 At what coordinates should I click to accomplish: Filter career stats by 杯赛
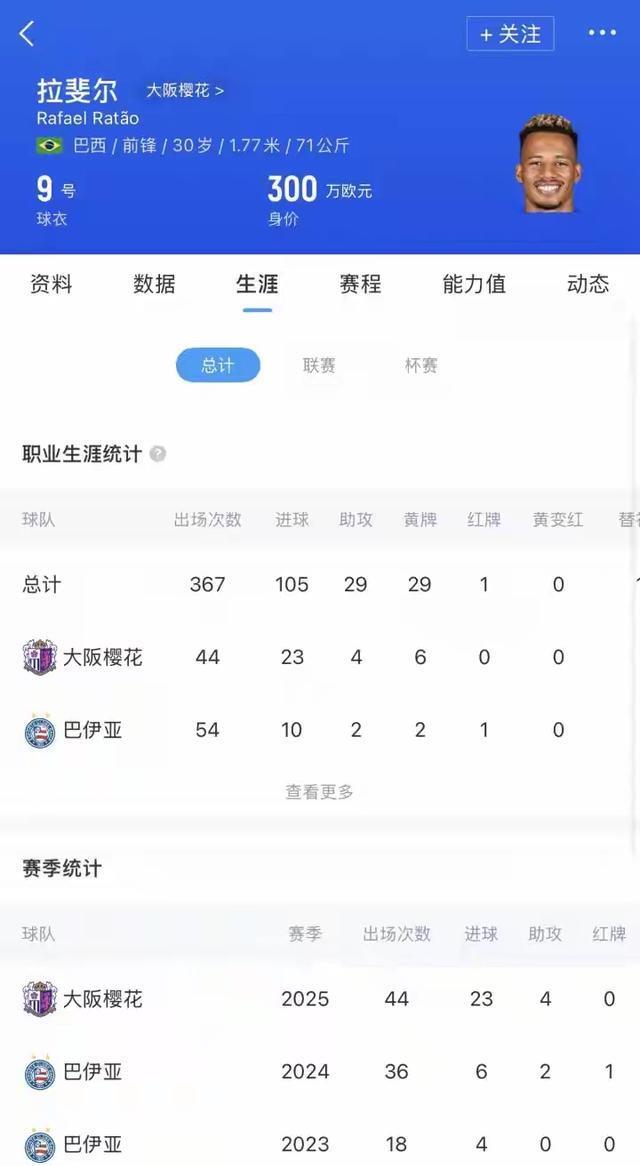click(421, 365)
